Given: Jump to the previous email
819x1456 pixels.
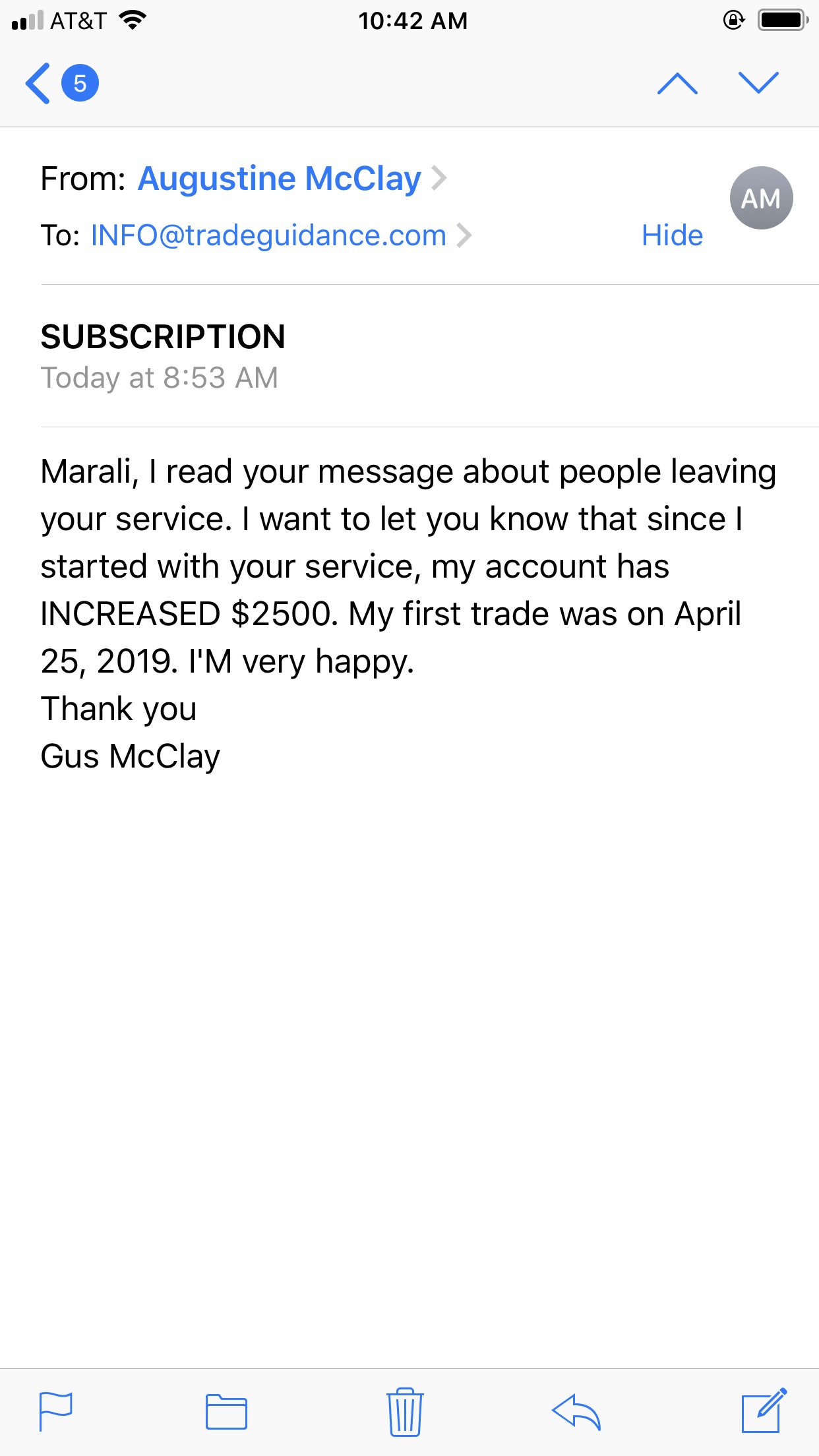Looking at the screenshot, I should pos(677,83).
